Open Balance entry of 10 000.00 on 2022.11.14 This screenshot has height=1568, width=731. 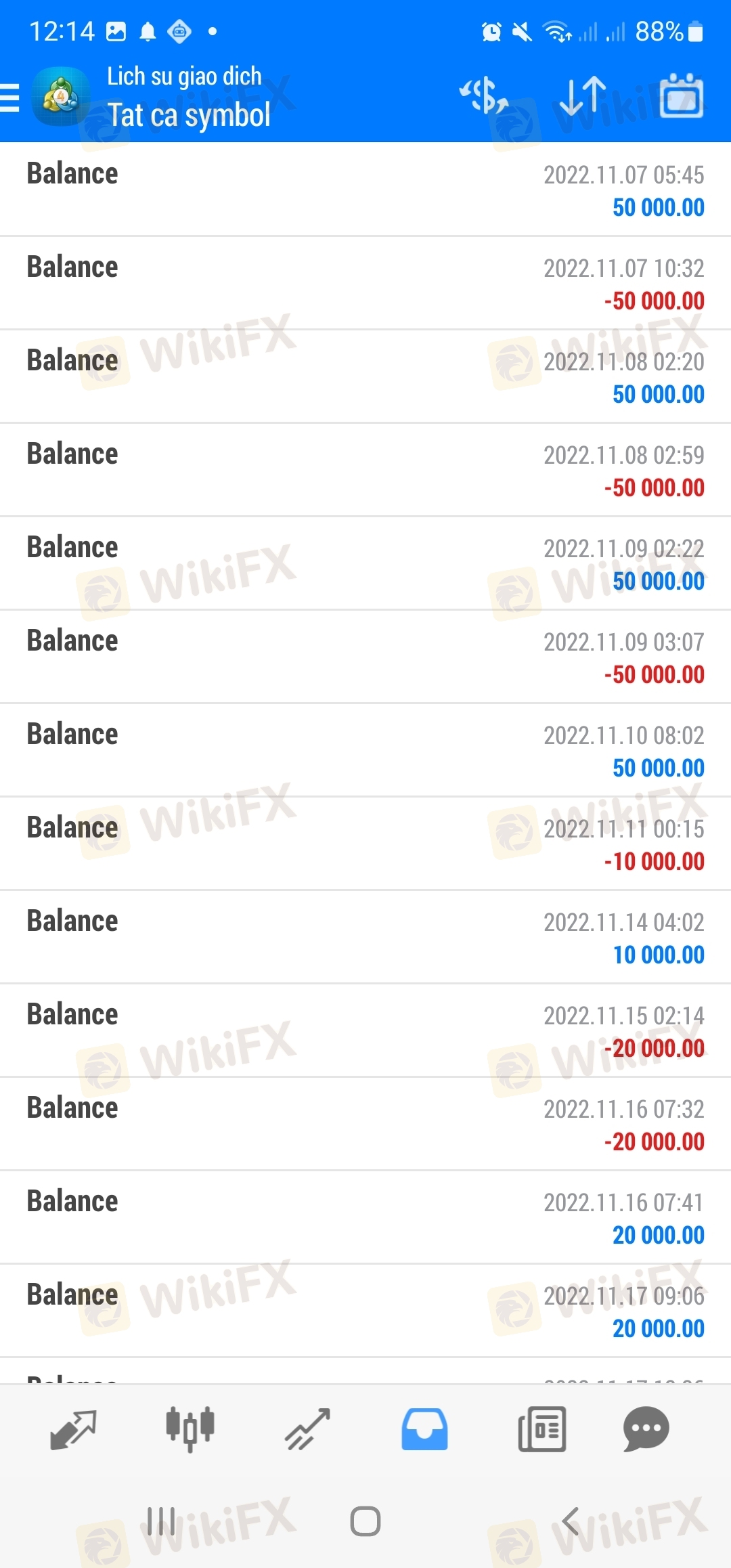(365, 937)
